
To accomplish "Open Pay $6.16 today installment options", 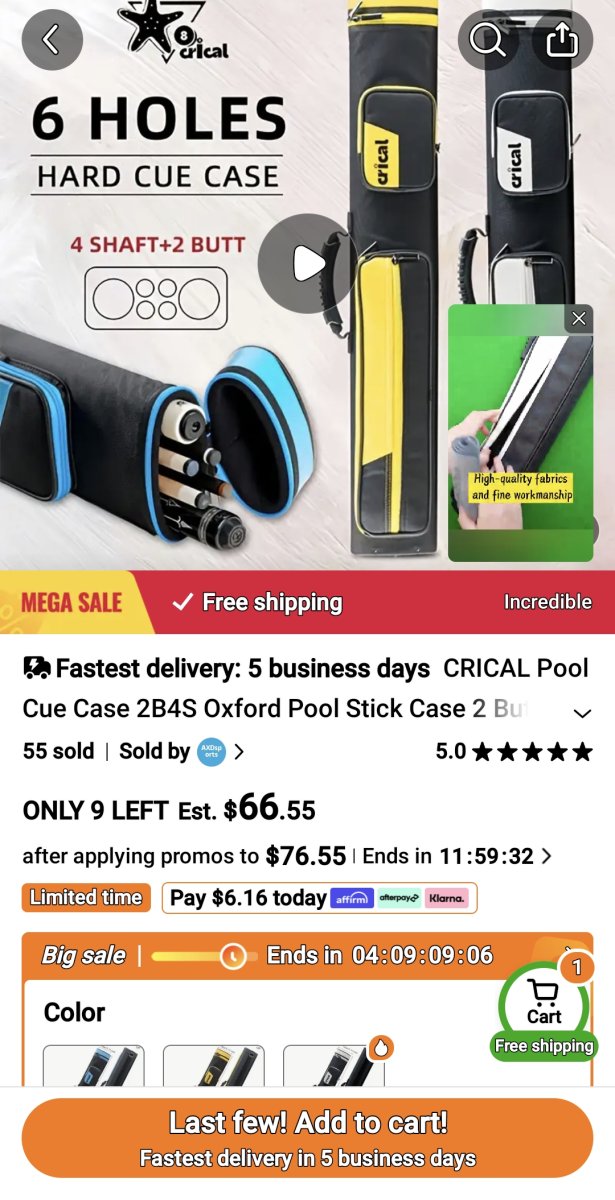I will (319, 898).
